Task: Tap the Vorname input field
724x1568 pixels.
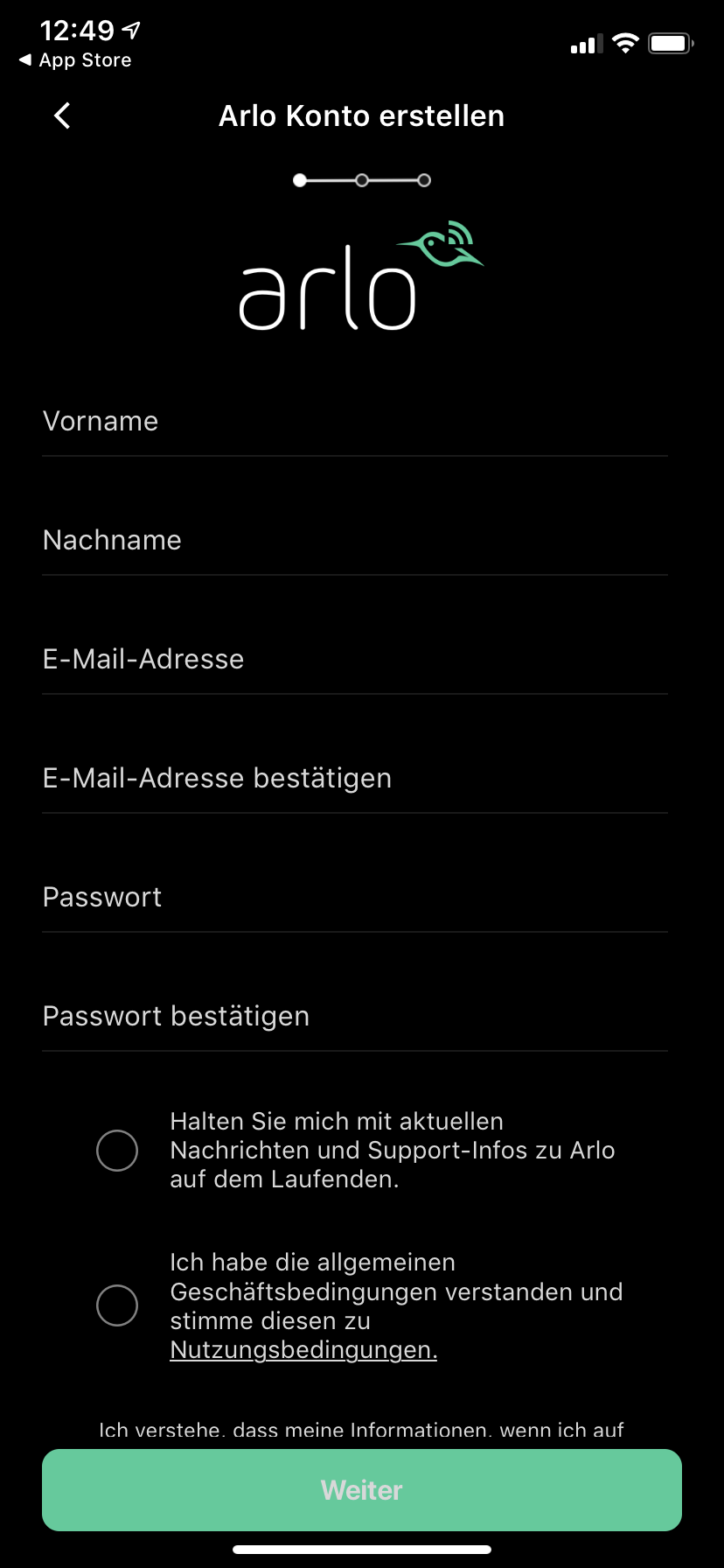Action: [x=354, y=422]
